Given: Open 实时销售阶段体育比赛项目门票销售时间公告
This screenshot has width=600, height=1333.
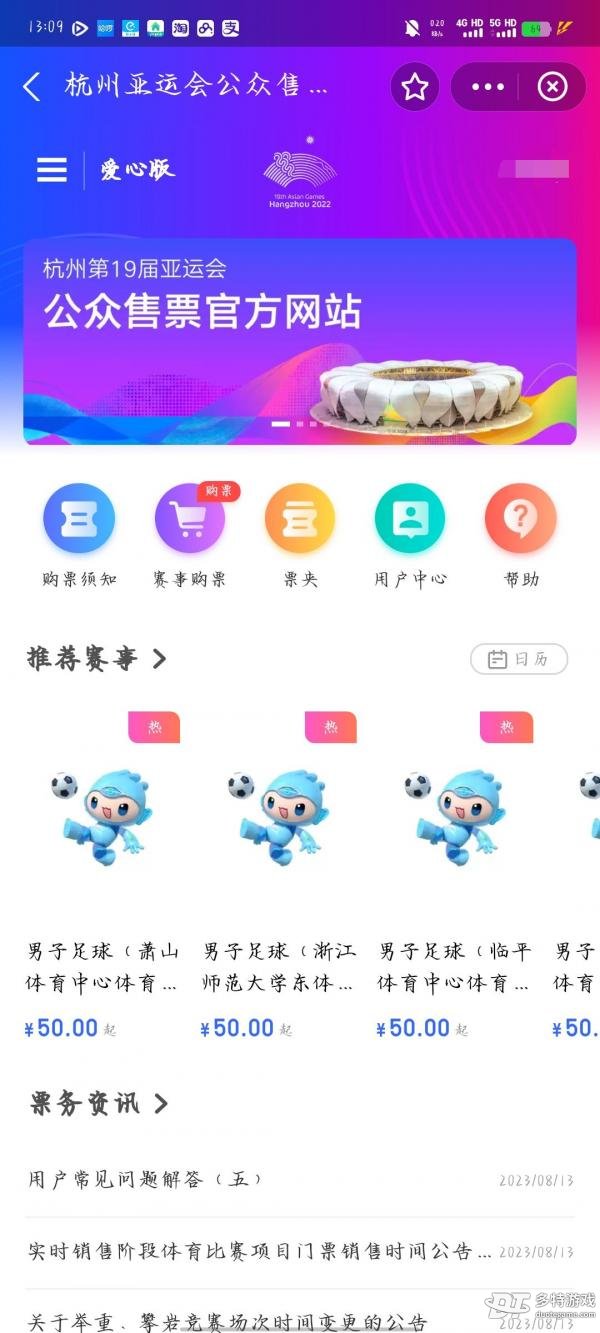Looking at the screenshot, I should 260,1251.
